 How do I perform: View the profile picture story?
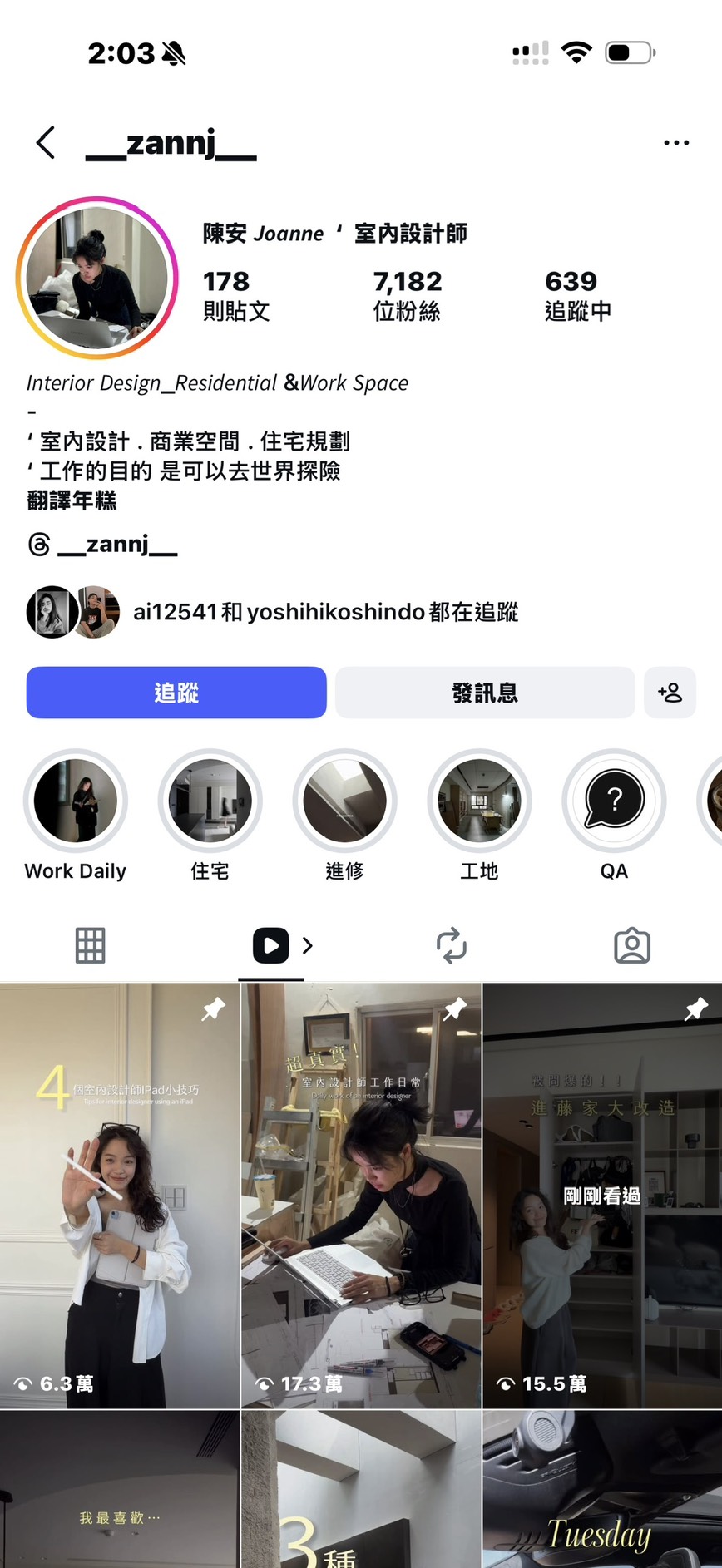pos(97,278)
